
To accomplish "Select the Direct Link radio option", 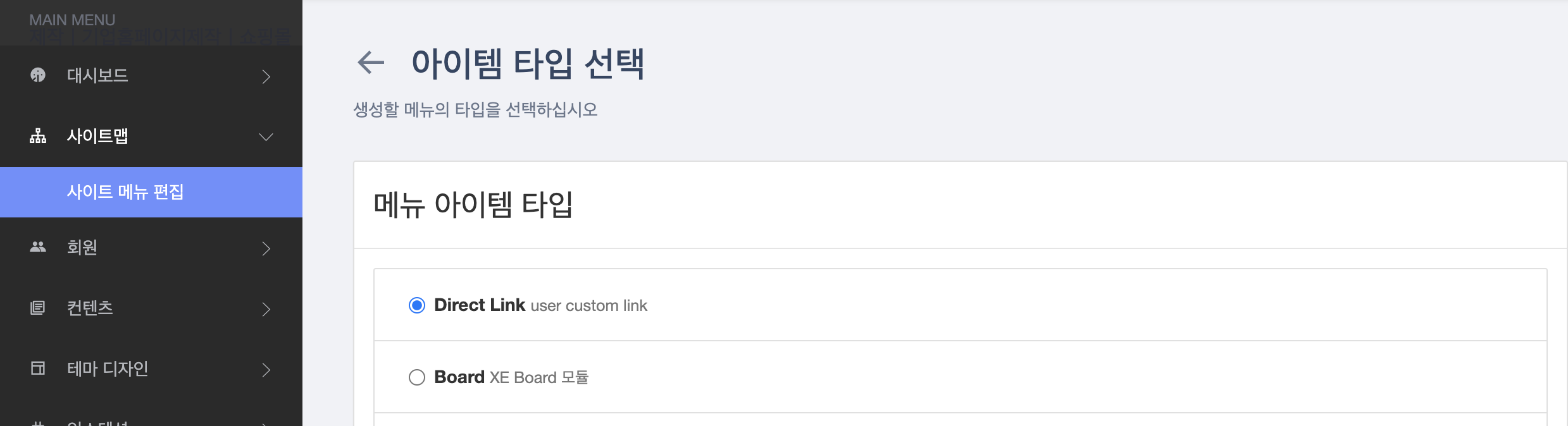I will click(x=417, y=306).
